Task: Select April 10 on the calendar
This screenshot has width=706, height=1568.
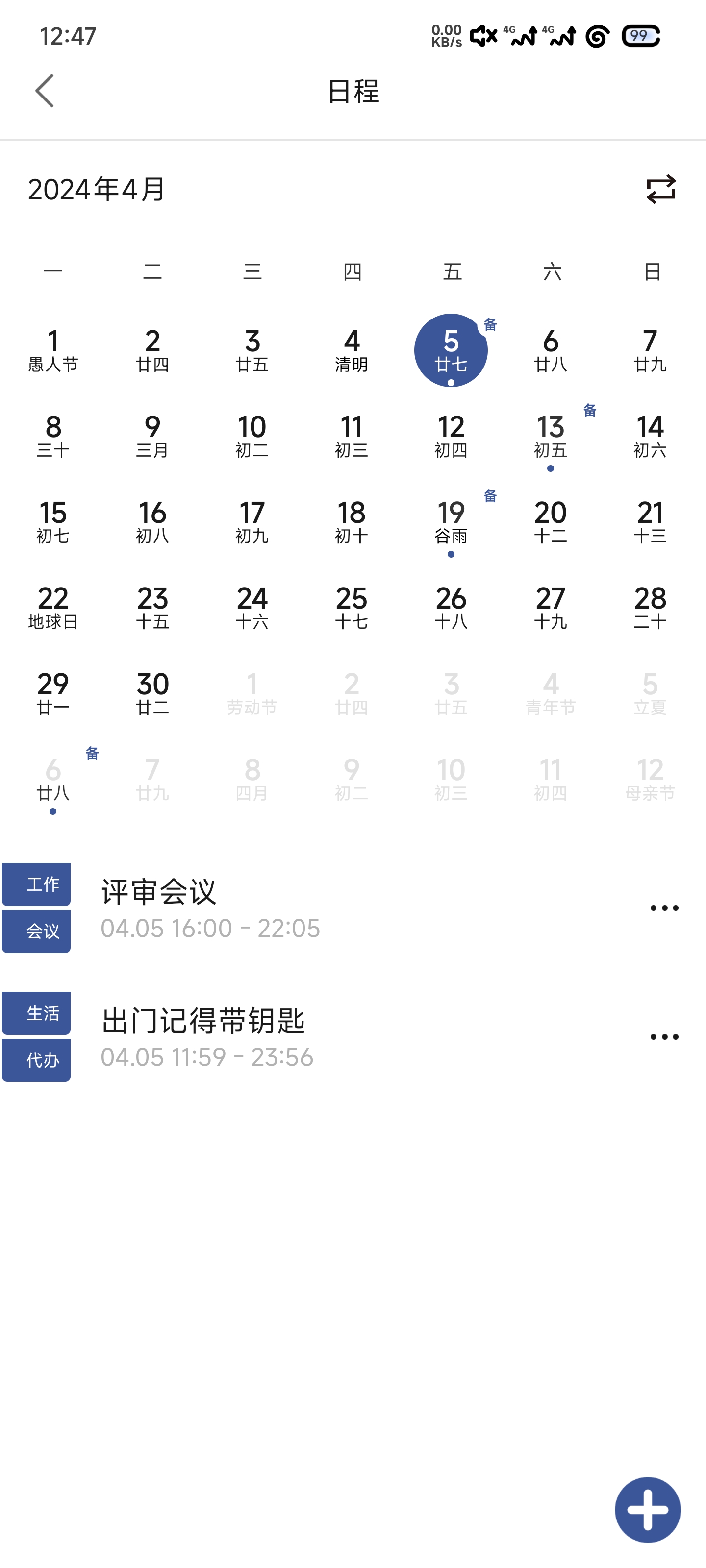Action: tap(252, 436)
